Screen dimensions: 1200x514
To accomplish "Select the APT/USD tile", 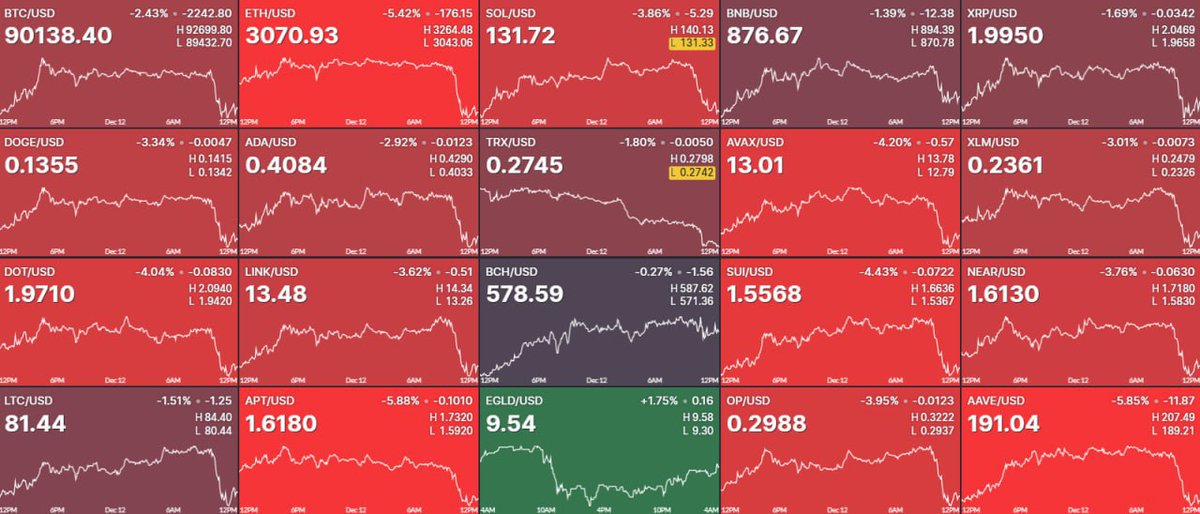I will tap(359, 450).
